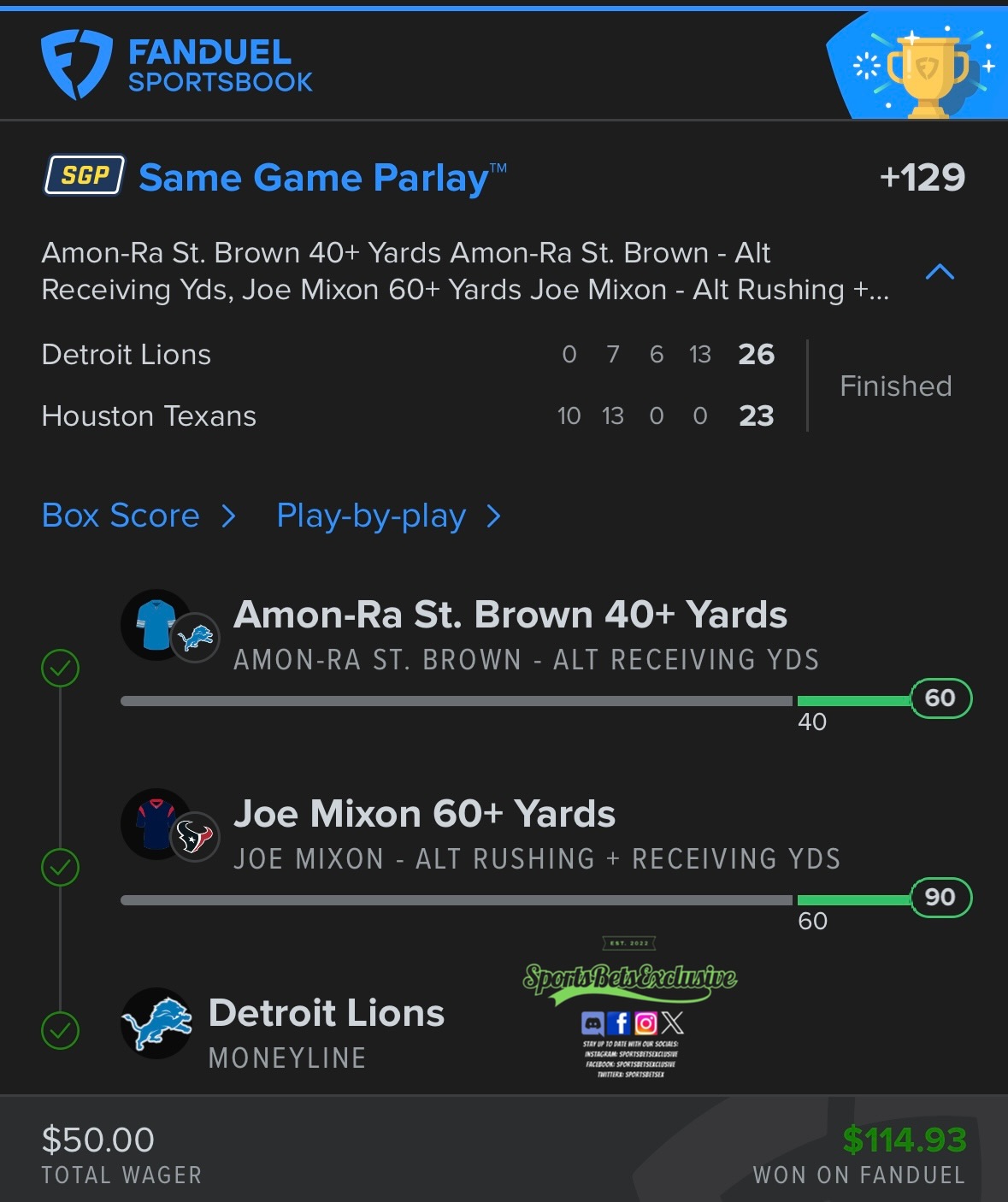View the Play-by-play details
The height and width of the screenshot is (1202, 1008).
click(387, 516)
